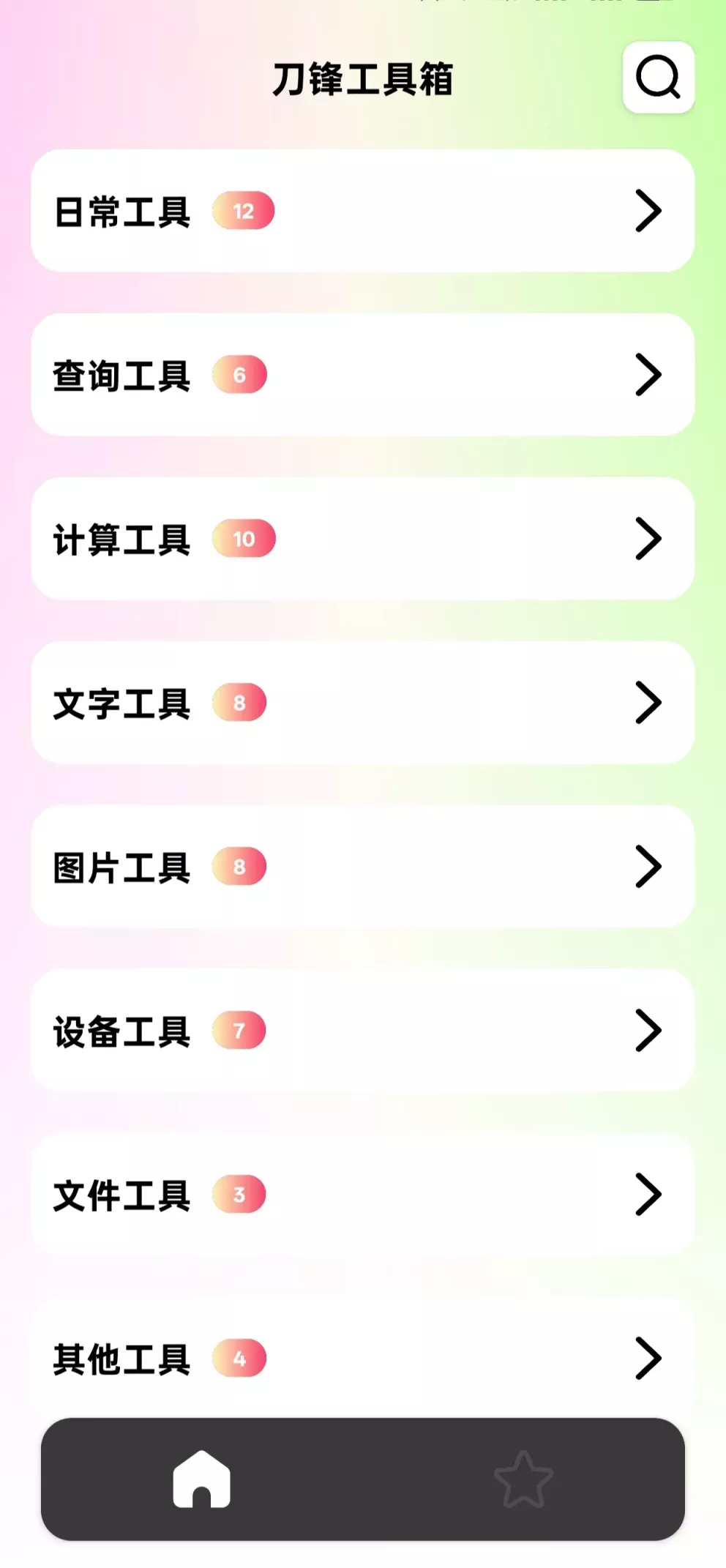Open the 日常工具 category
Viewport: 726px width, 1568px height.
tap(362, 211)
